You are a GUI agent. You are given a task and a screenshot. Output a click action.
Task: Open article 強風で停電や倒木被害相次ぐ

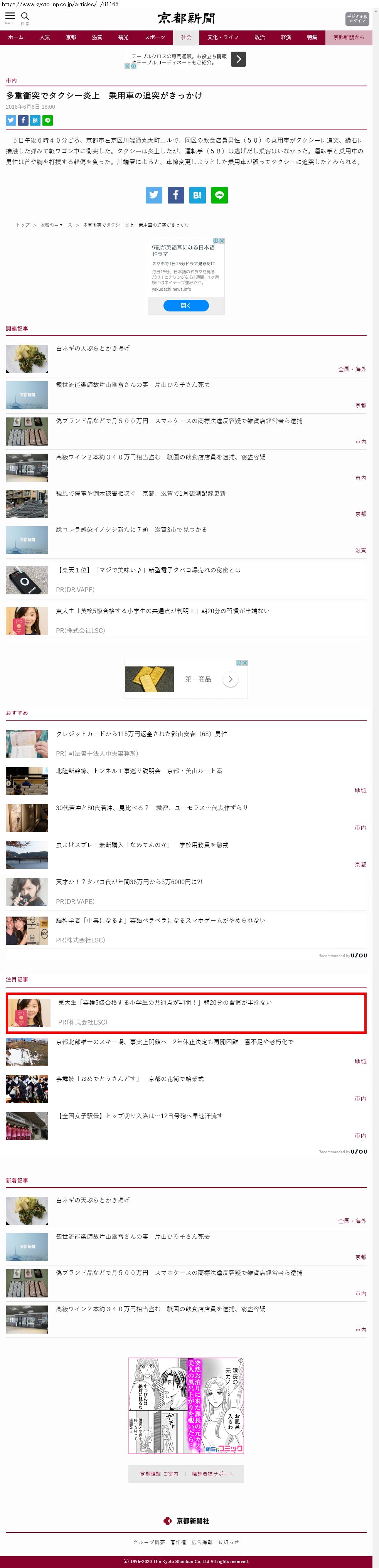pyautogui.click(x=141, y=494)
